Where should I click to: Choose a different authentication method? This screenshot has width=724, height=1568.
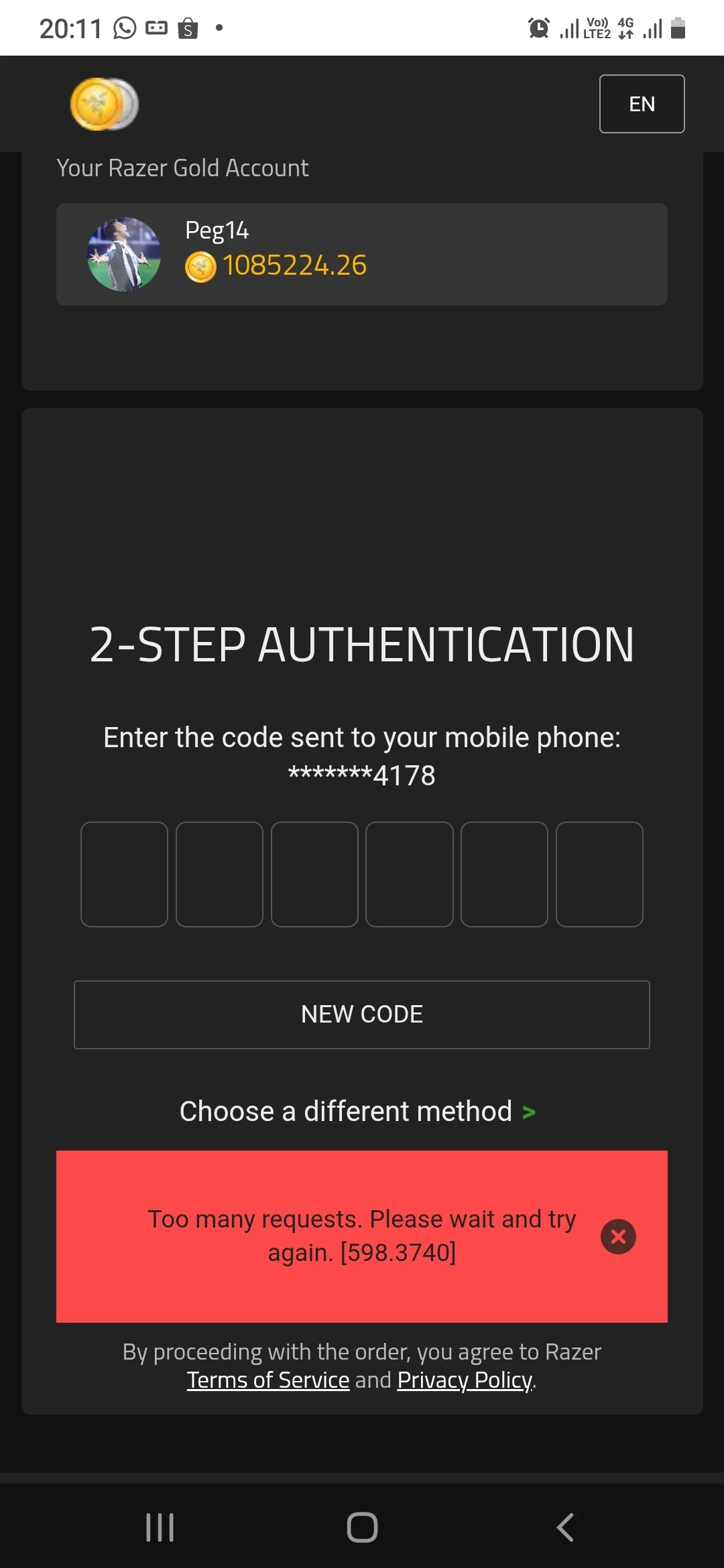point(357,1112)
